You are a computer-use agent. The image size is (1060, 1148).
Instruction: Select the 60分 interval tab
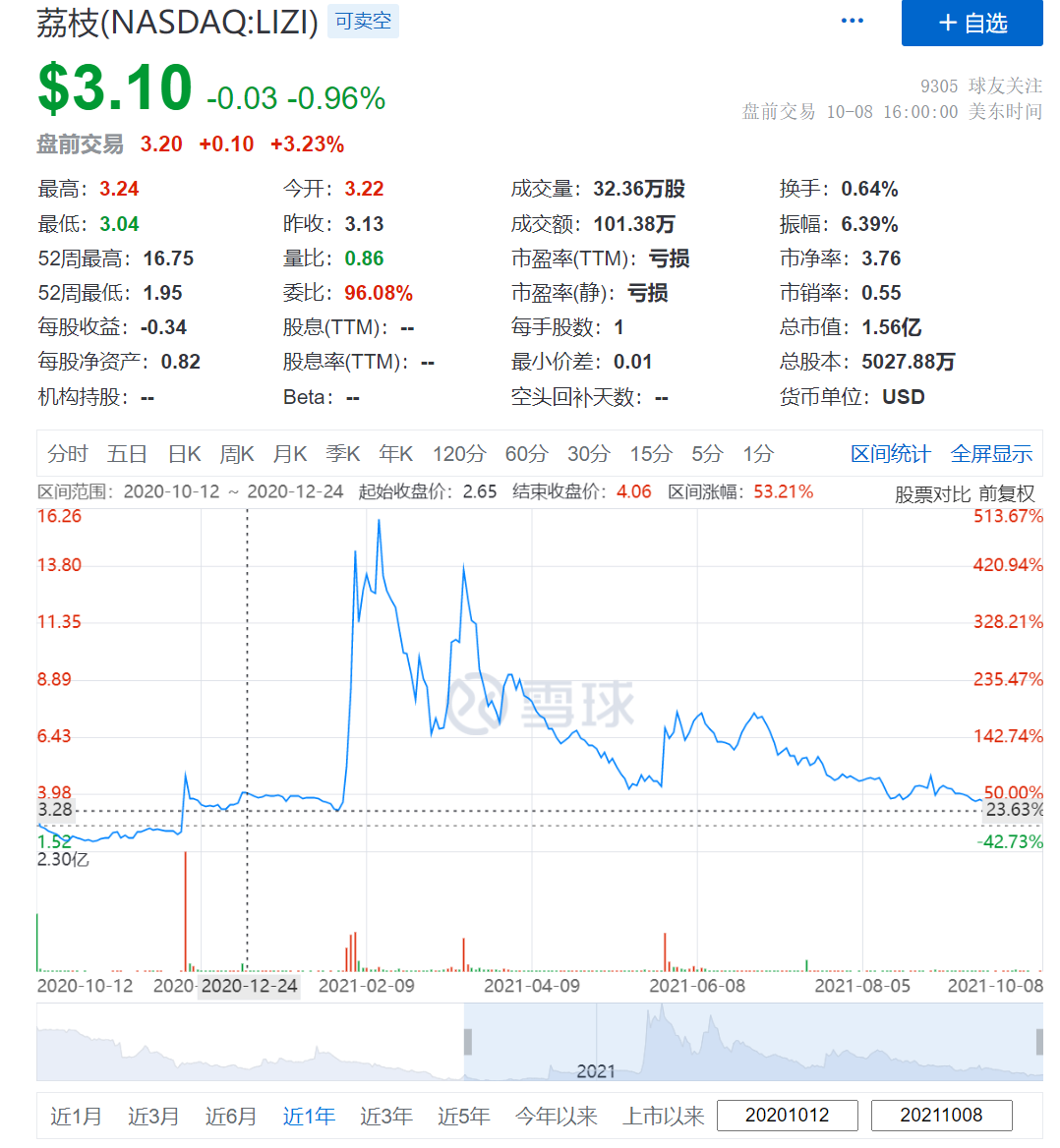coord(526,453)
